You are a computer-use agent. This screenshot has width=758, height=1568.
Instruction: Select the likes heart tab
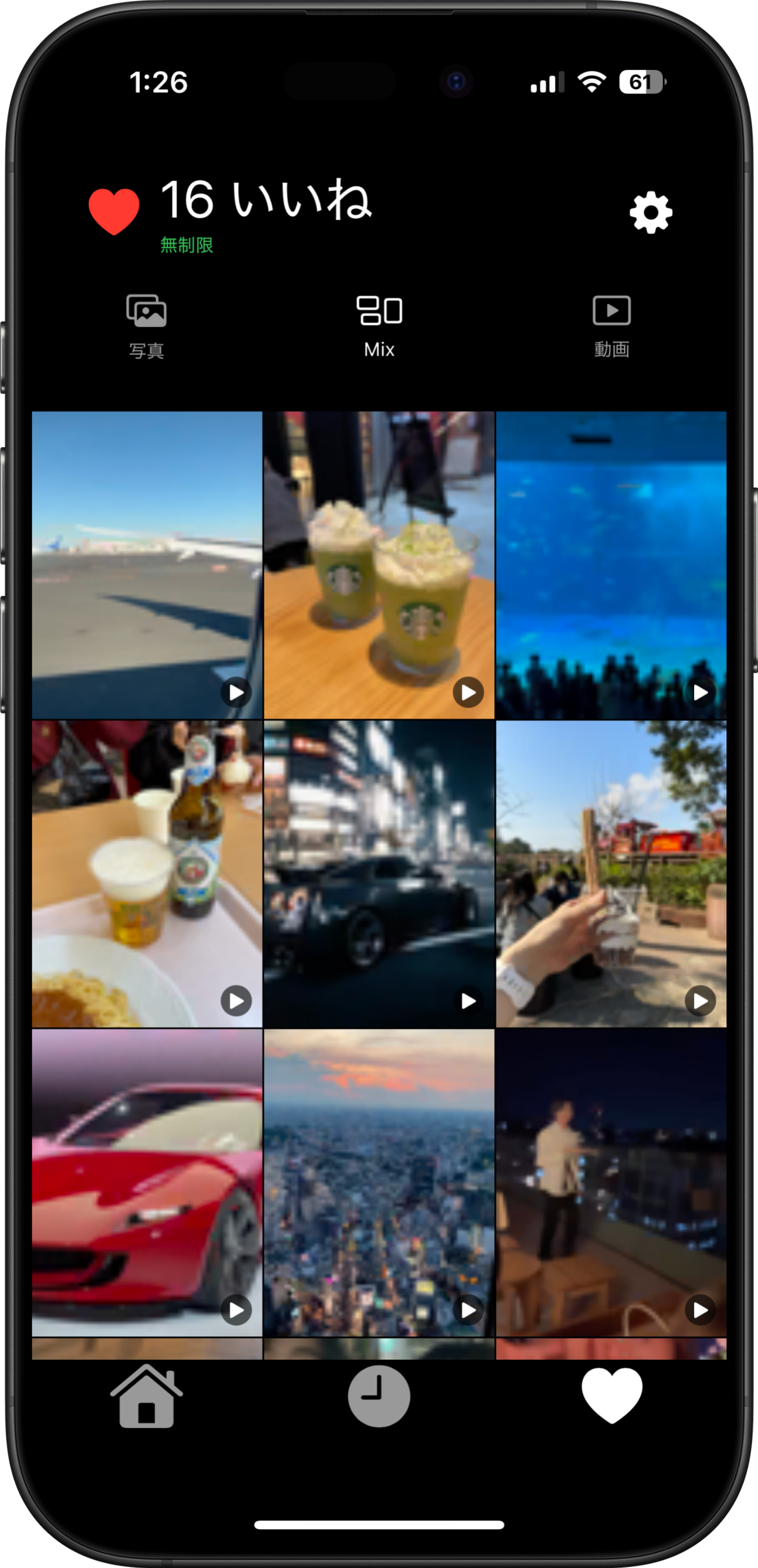611,1396
